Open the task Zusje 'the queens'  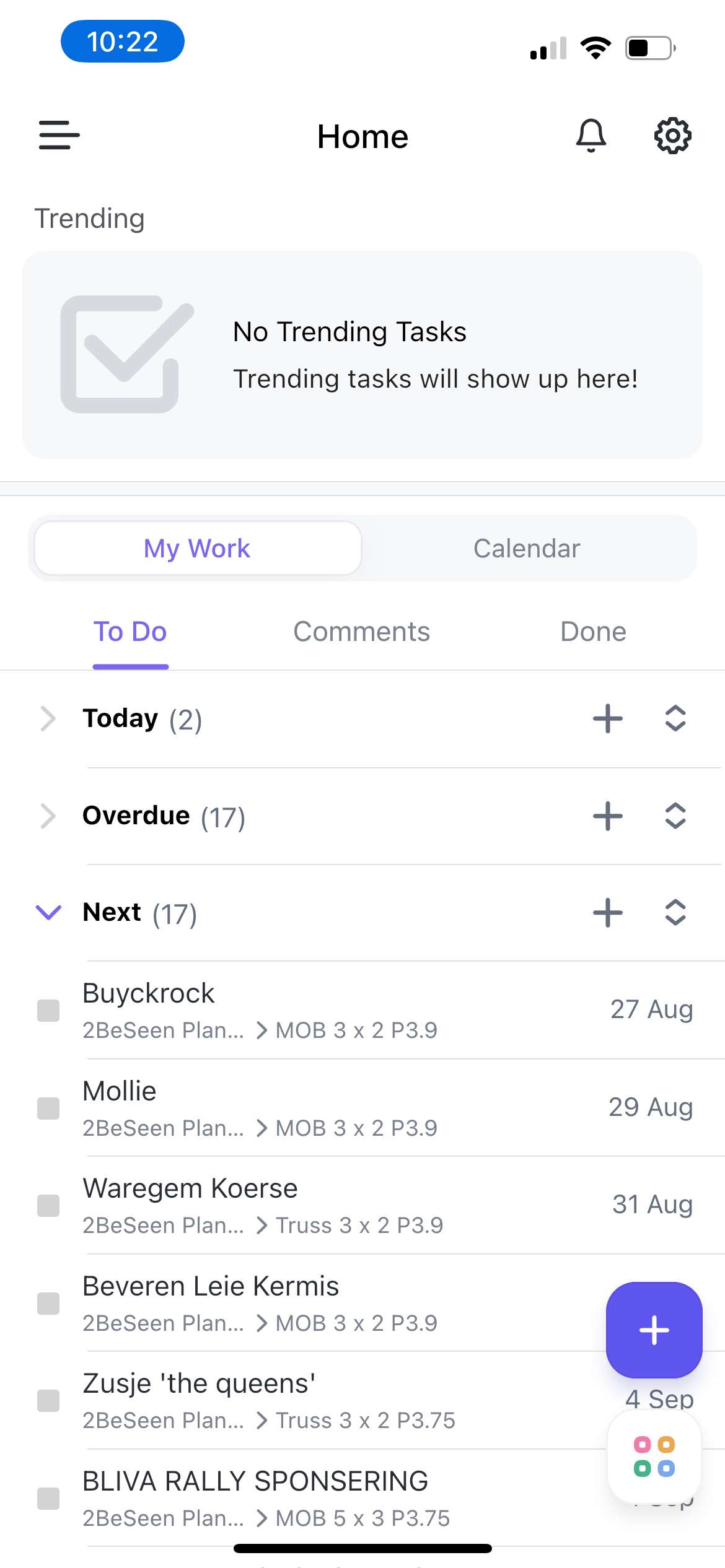(x=200, y=1383)
